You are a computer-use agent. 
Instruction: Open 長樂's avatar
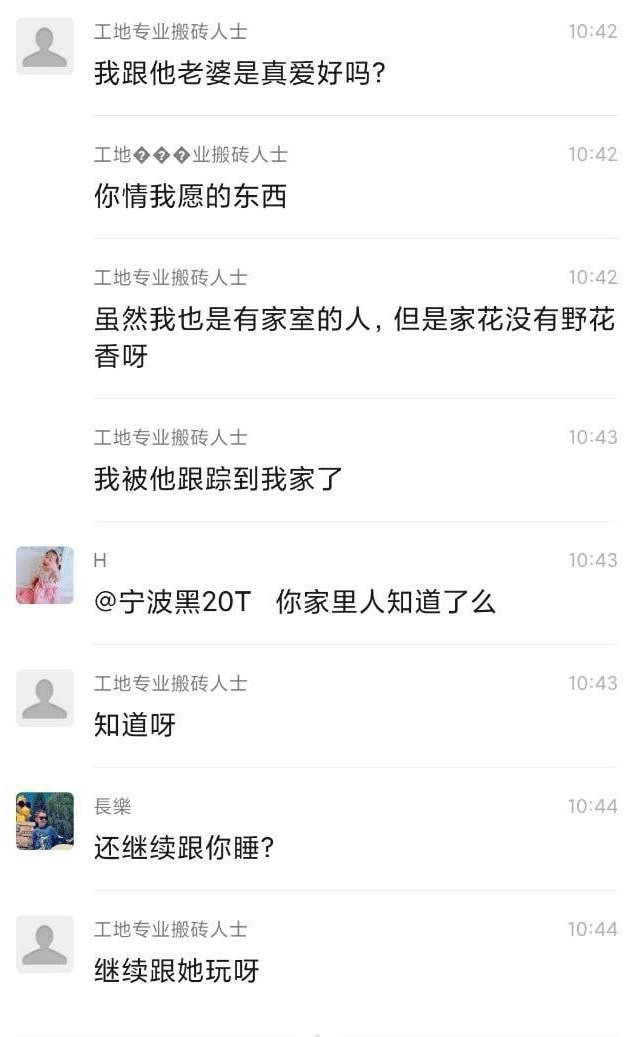point(45,821)
